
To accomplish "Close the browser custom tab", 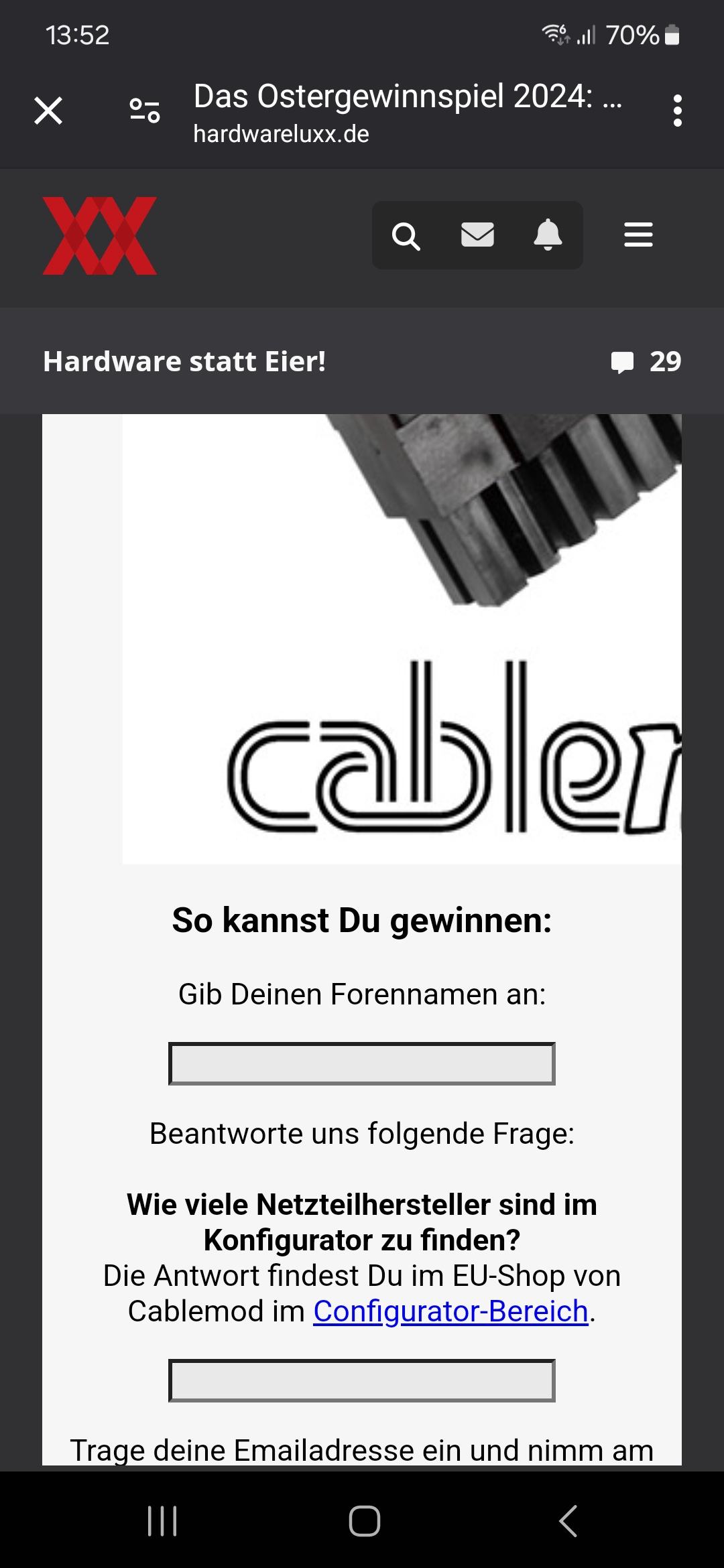I will point(48,111).
